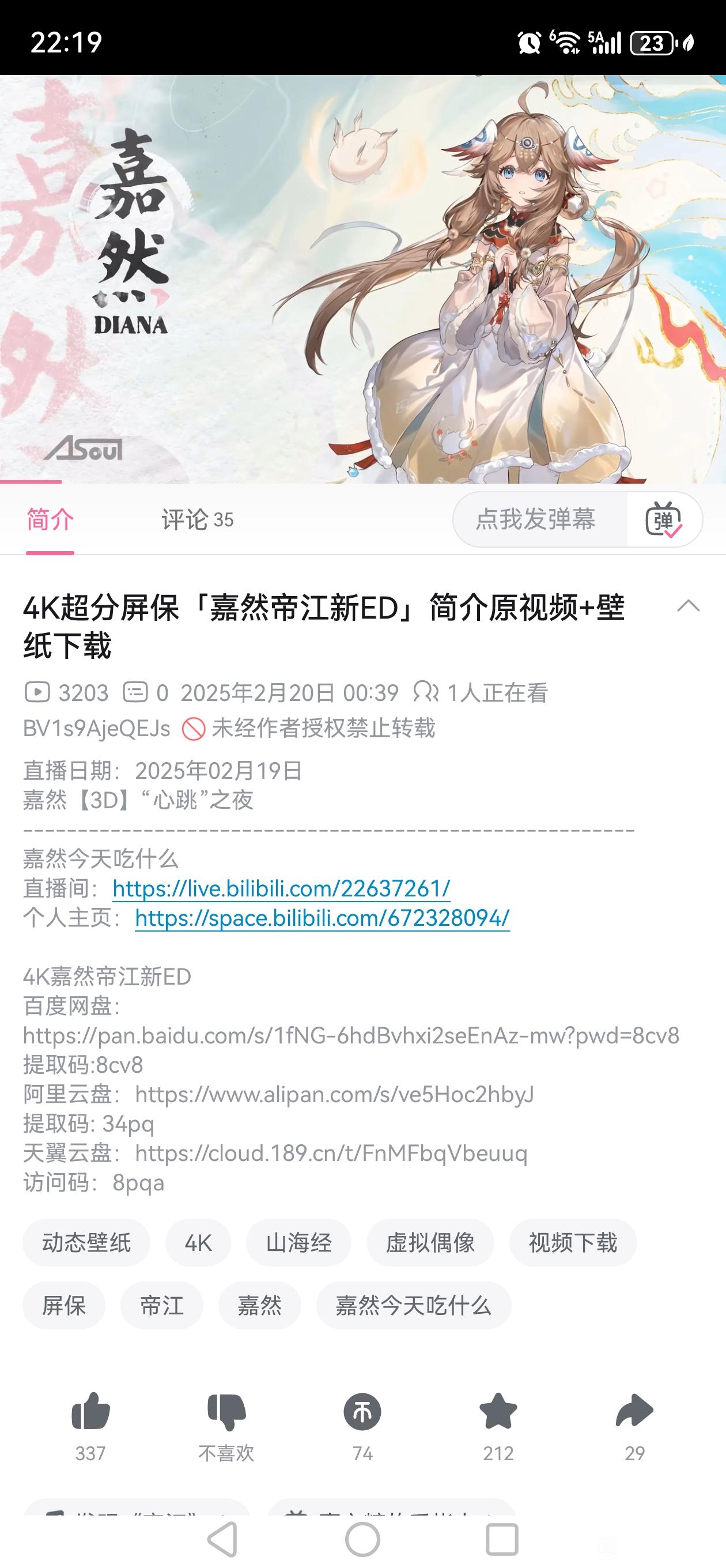The width and height of the screenshot is (726, 1568).
Task: Tap the 动态壁纸 tag
Action: [86, 1242]
